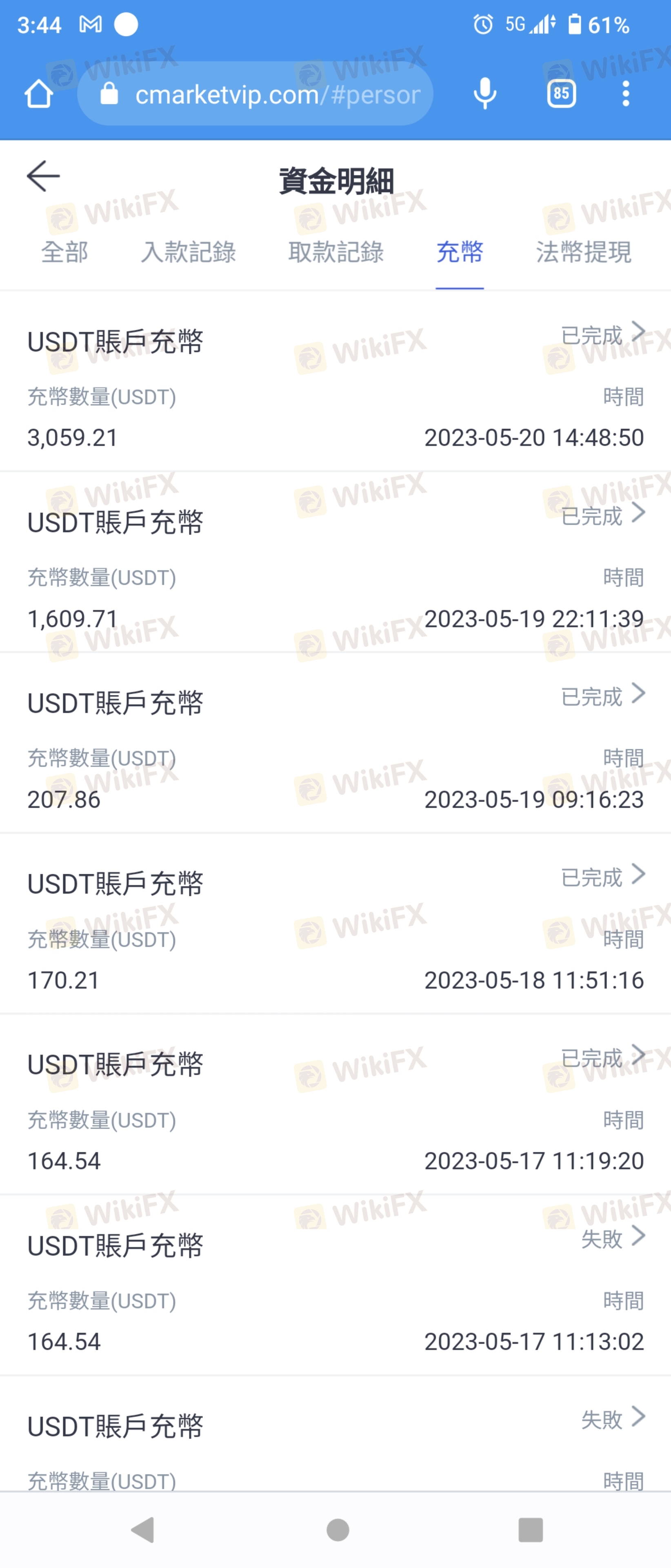Switch to the 全部 tab
Viewport: 671px width, 1568px height.
point(64,252)
